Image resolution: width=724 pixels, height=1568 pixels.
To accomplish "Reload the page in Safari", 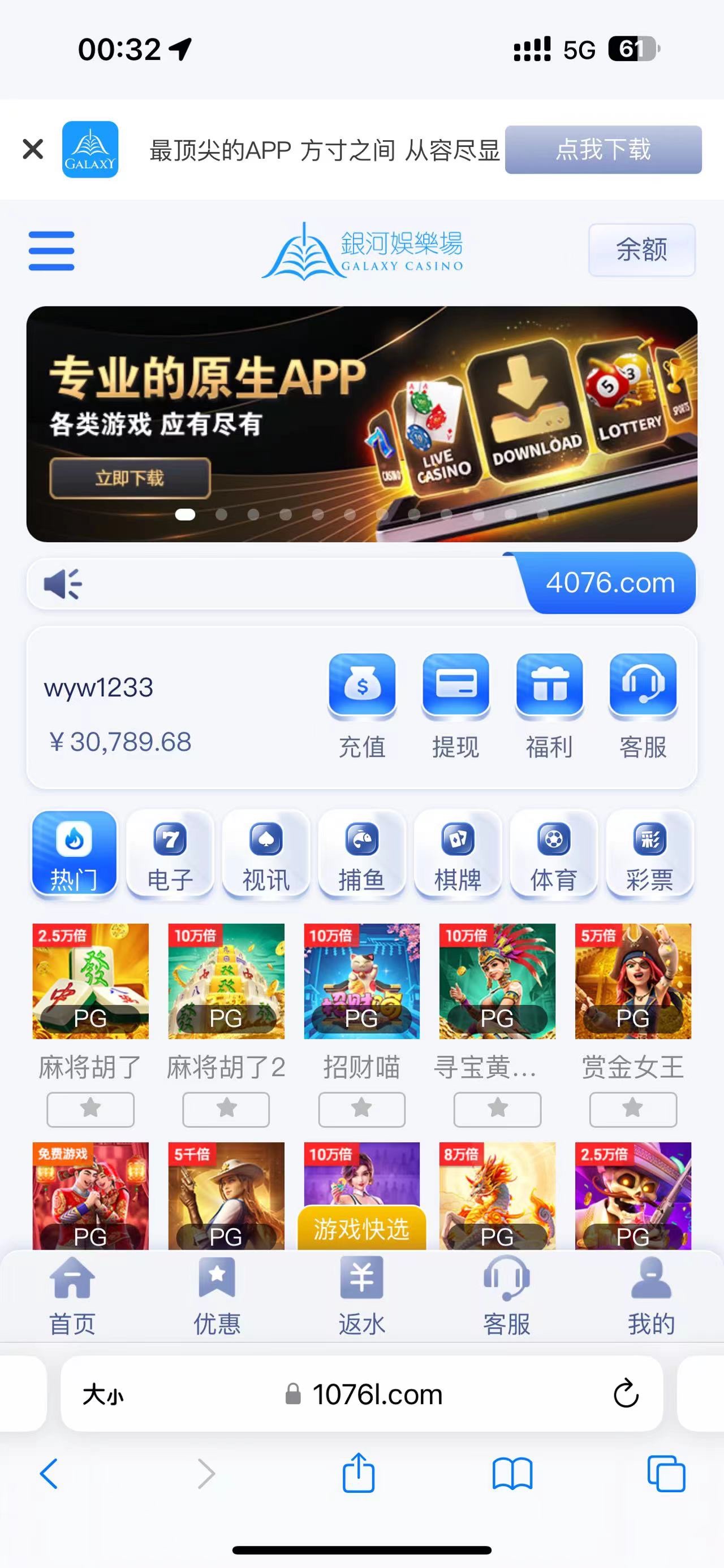I will 626,1394.
